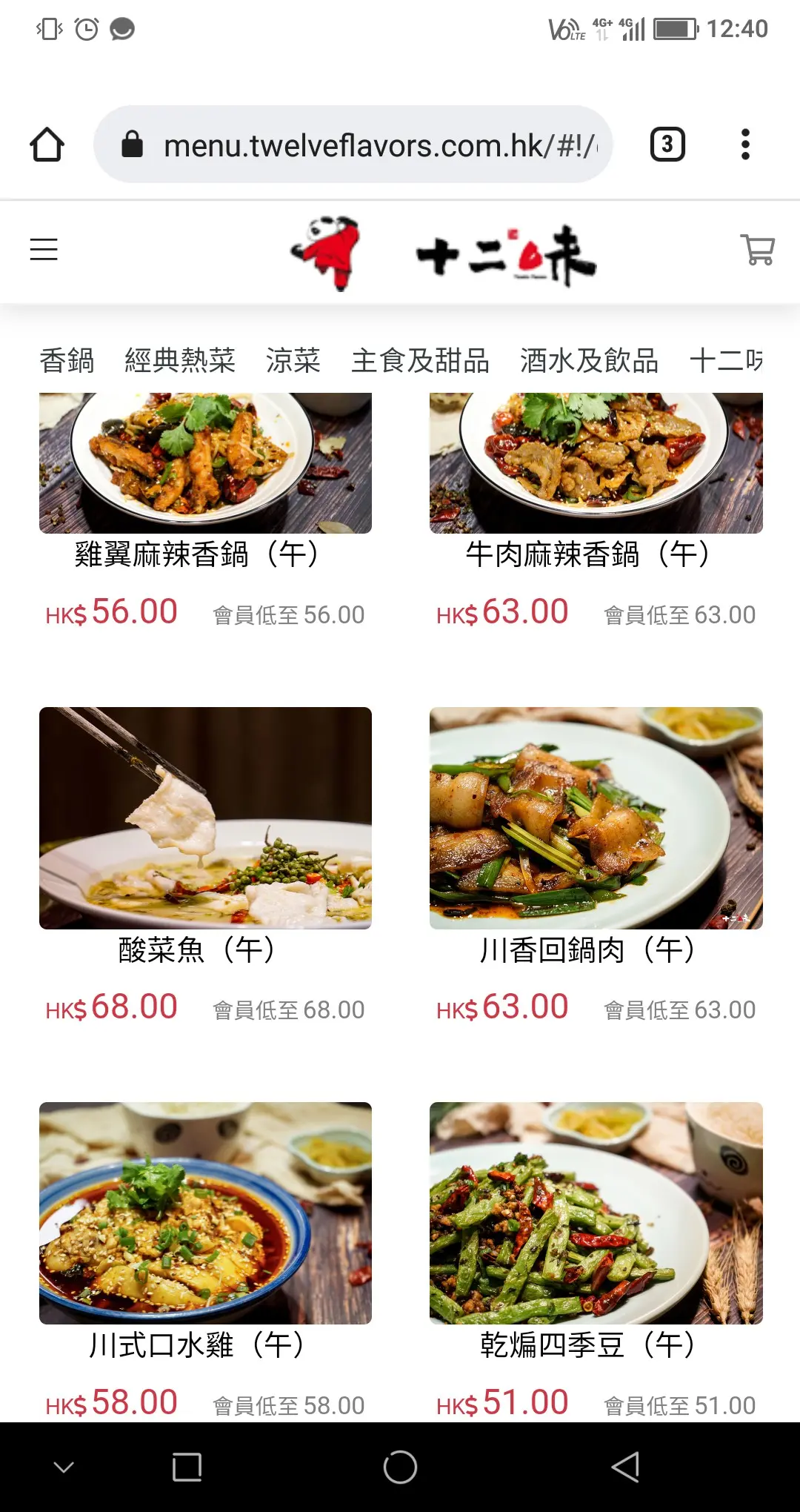Switch to the 香鍋 category tab
This screenshot has width=800, height=1512.
coord(67,361)
